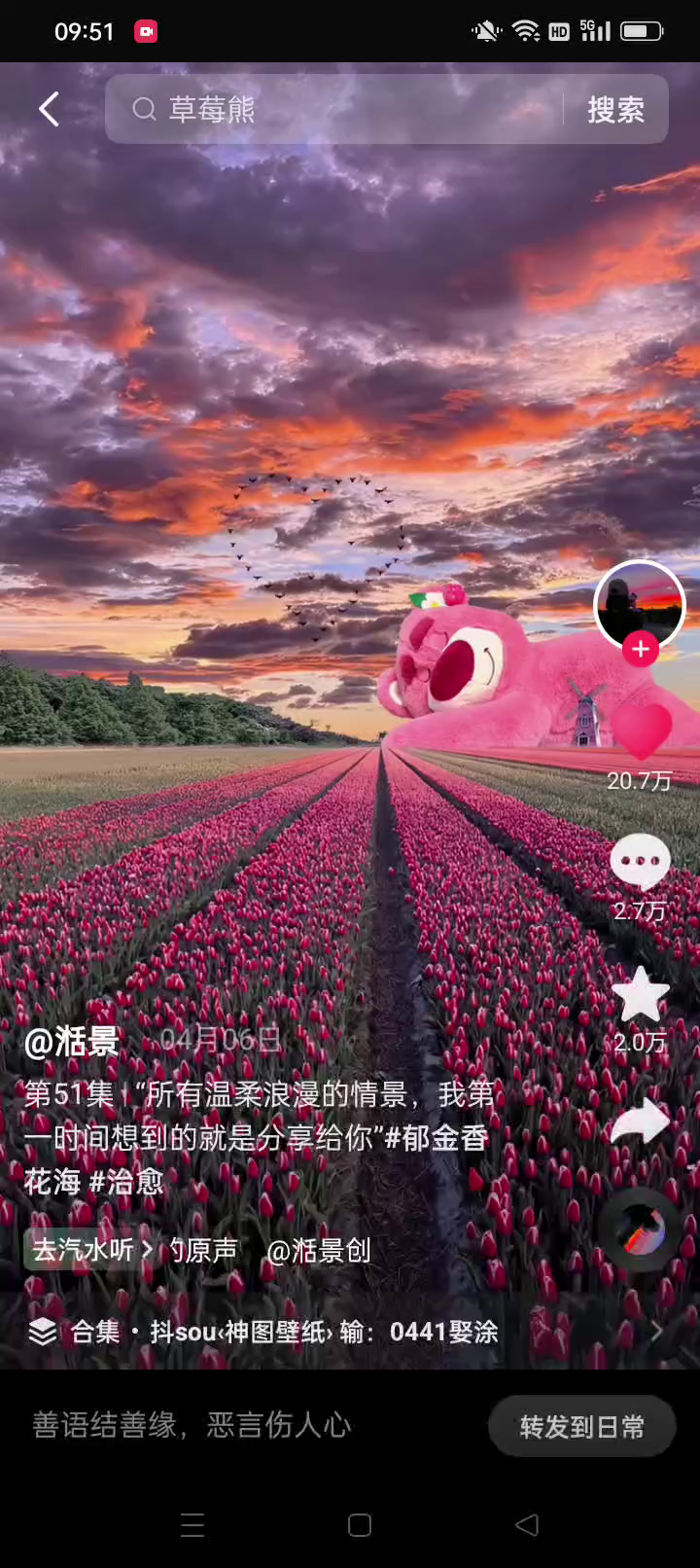Favorite the video with the star
The height and width of the screenshot is (1568, 700).
[640, 994]
